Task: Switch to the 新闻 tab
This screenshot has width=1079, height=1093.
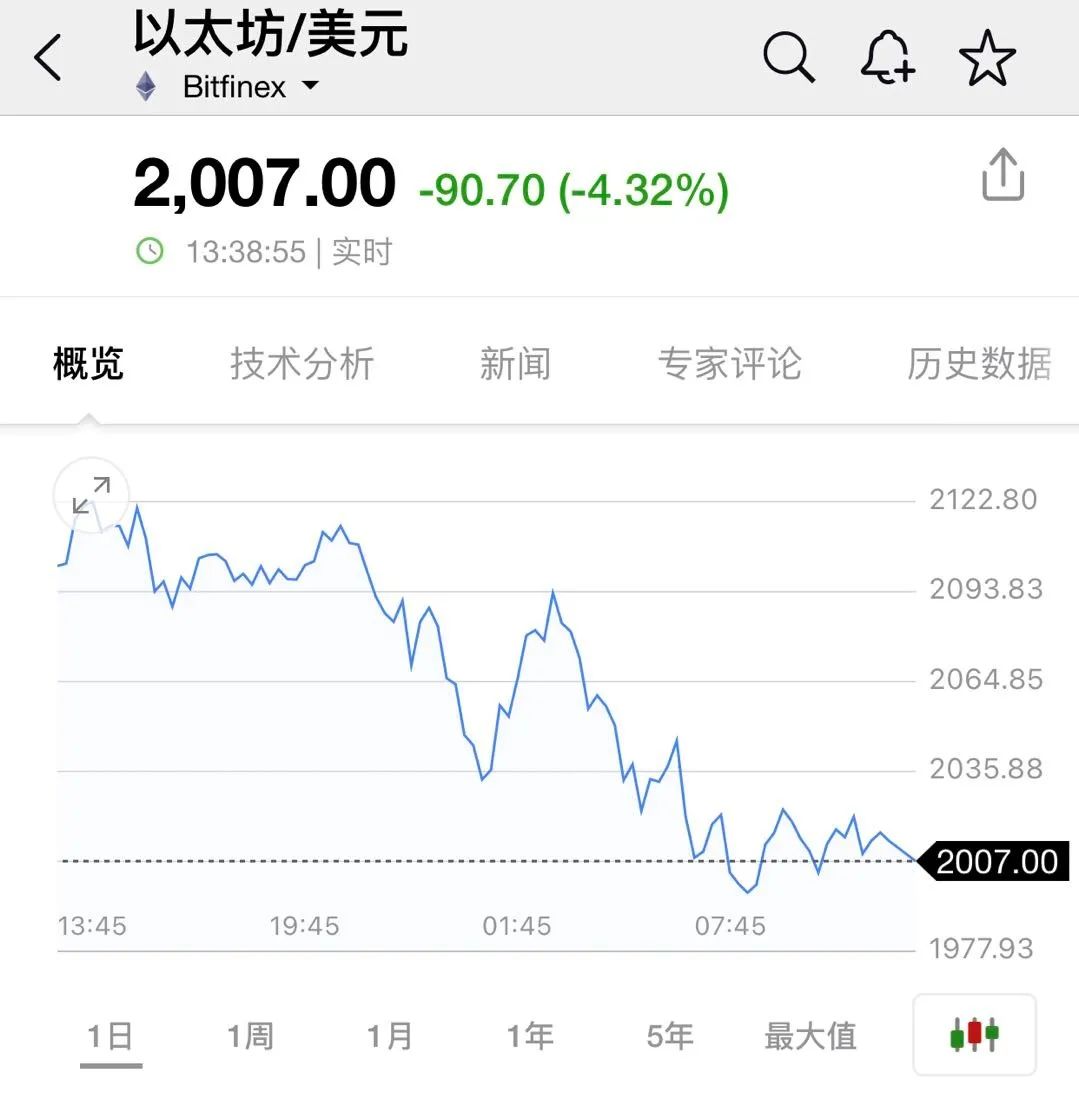Action: 515,364
